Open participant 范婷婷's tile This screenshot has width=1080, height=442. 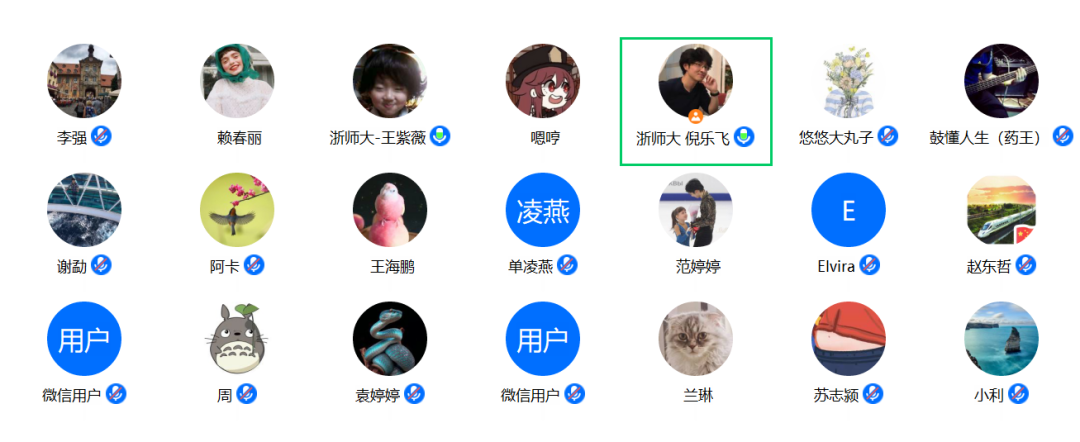[x=695, y=210]
